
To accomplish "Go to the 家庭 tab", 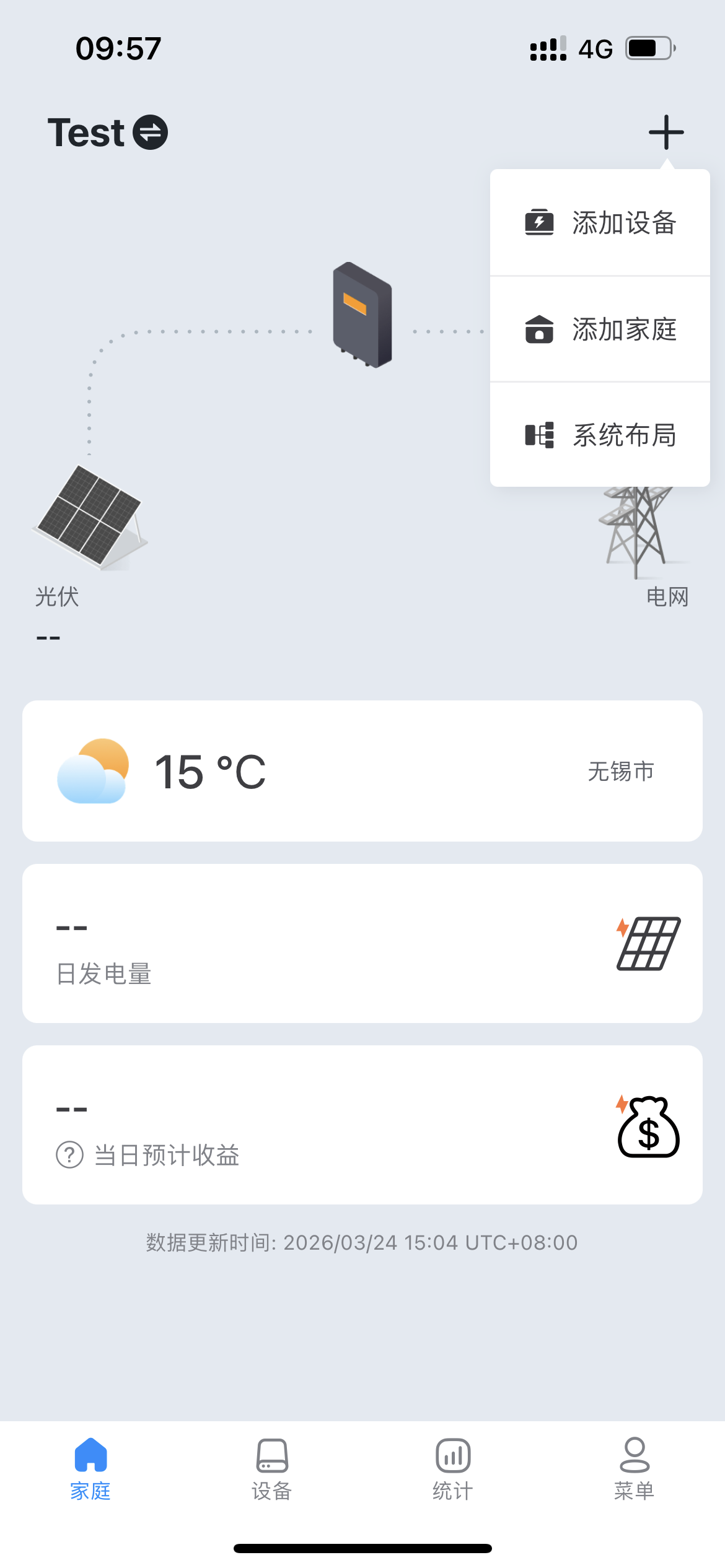I will [x=90, y=1469].
